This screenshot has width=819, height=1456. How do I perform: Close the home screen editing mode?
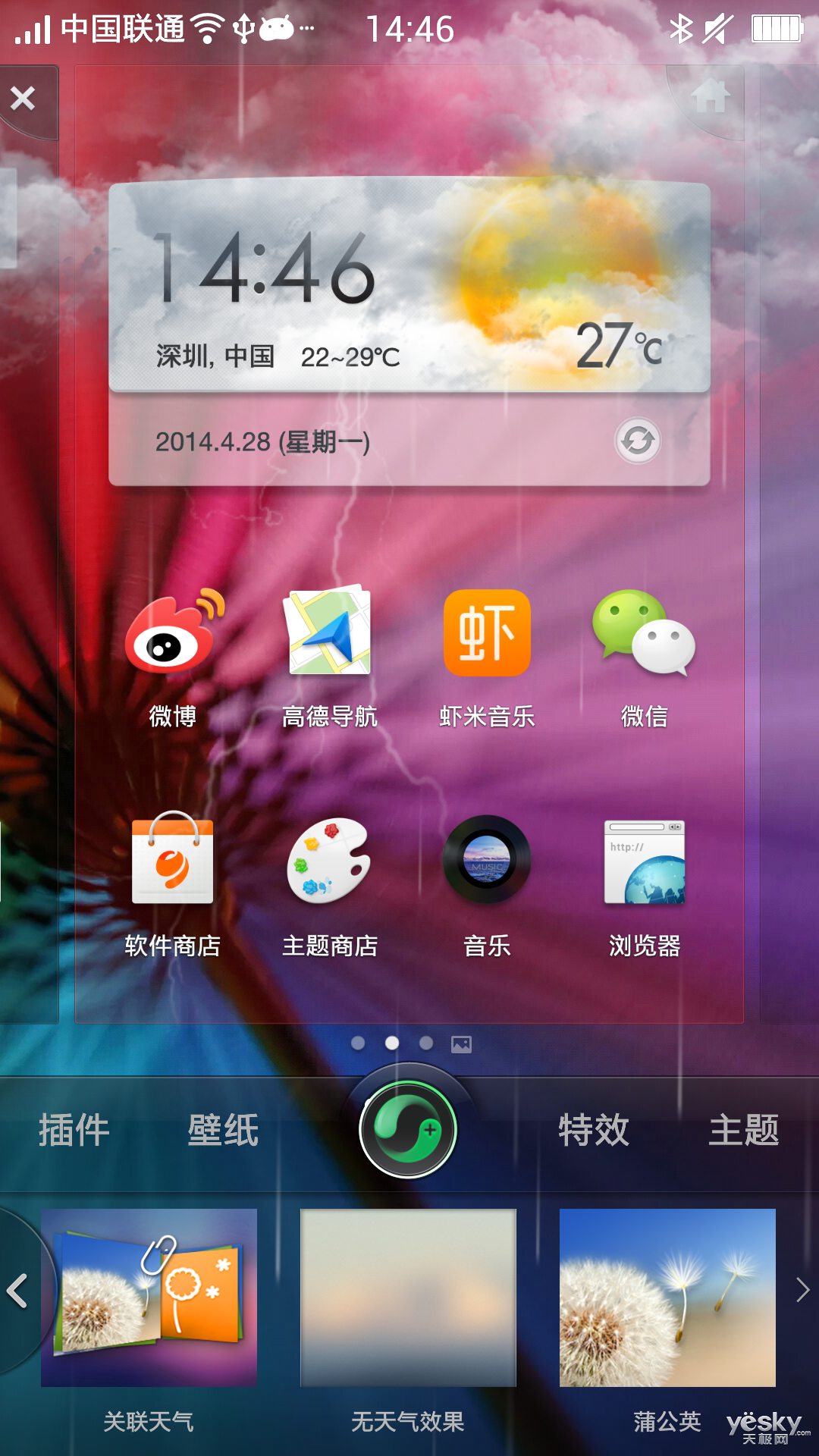tap(23, 99)
